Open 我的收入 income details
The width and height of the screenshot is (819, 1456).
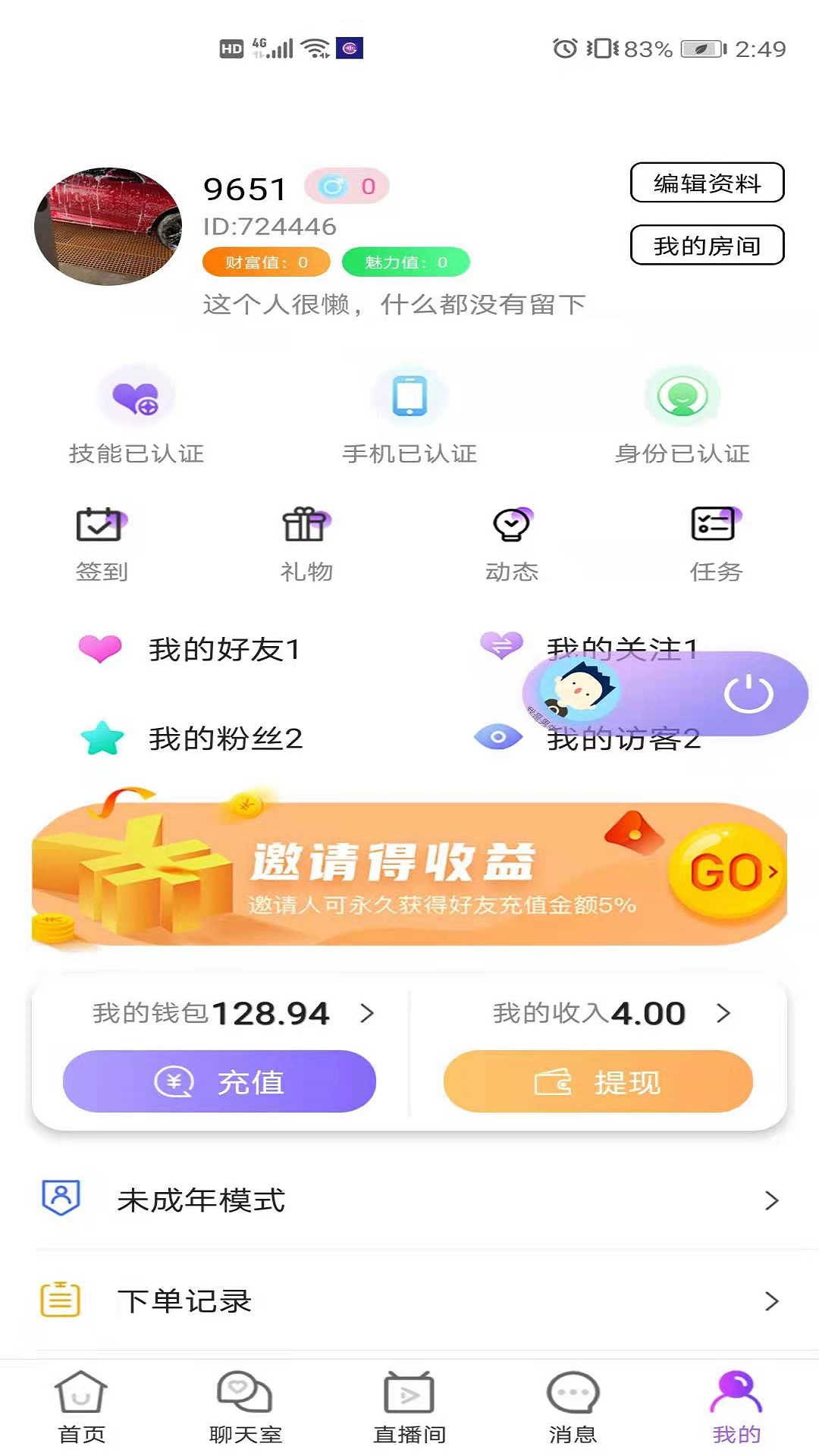click(612, 1013)
